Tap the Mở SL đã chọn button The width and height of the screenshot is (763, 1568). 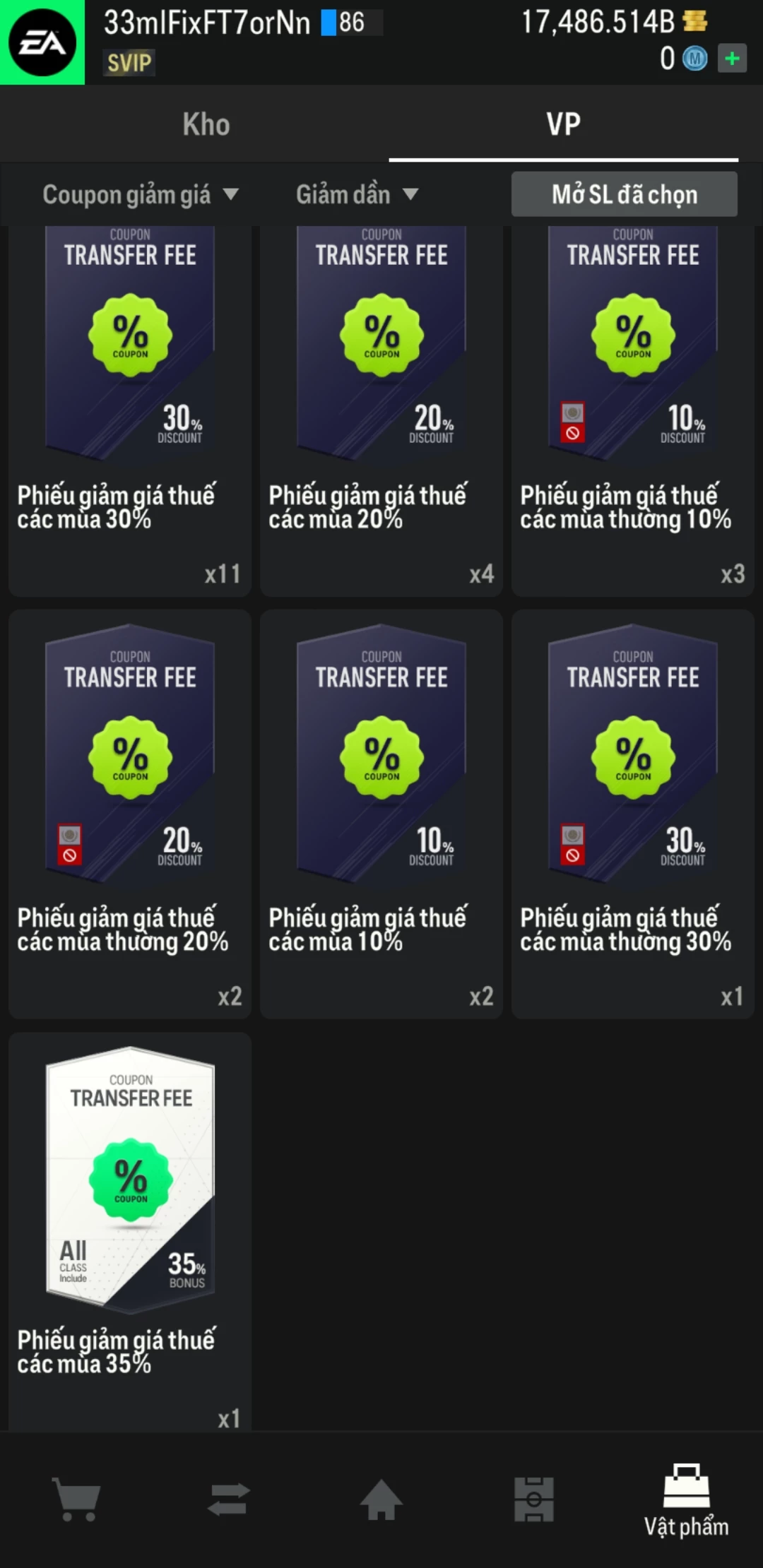click(x=624, y=194)
